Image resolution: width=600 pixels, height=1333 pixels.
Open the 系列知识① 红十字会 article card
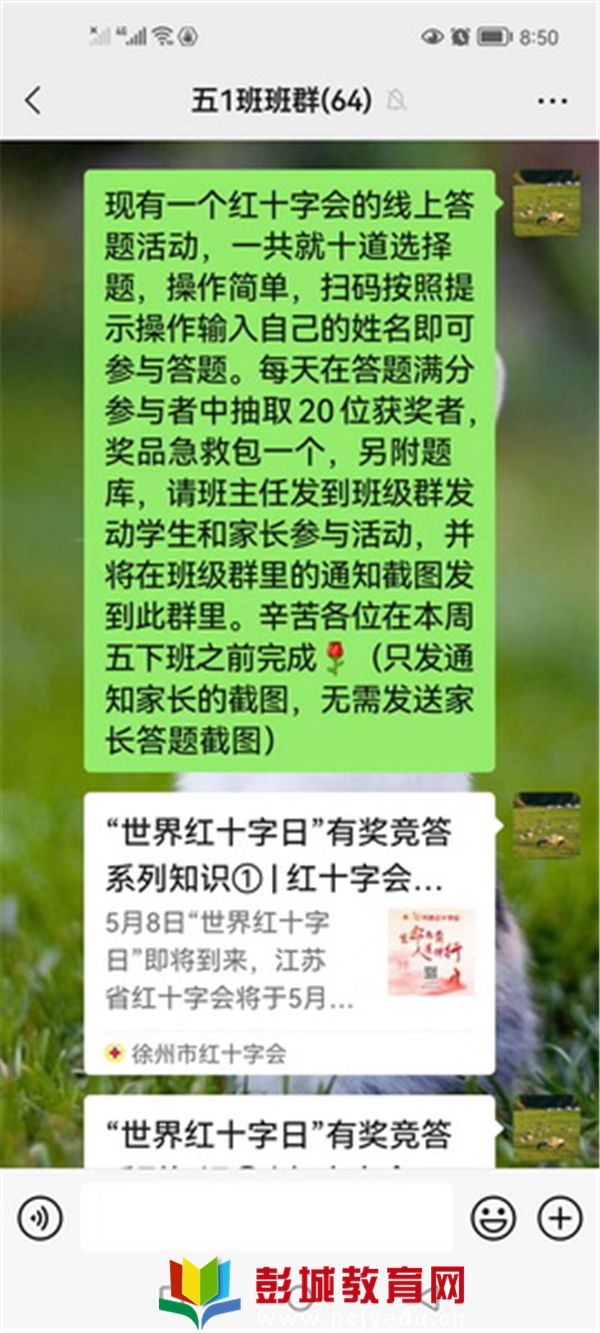click(289, 932)
